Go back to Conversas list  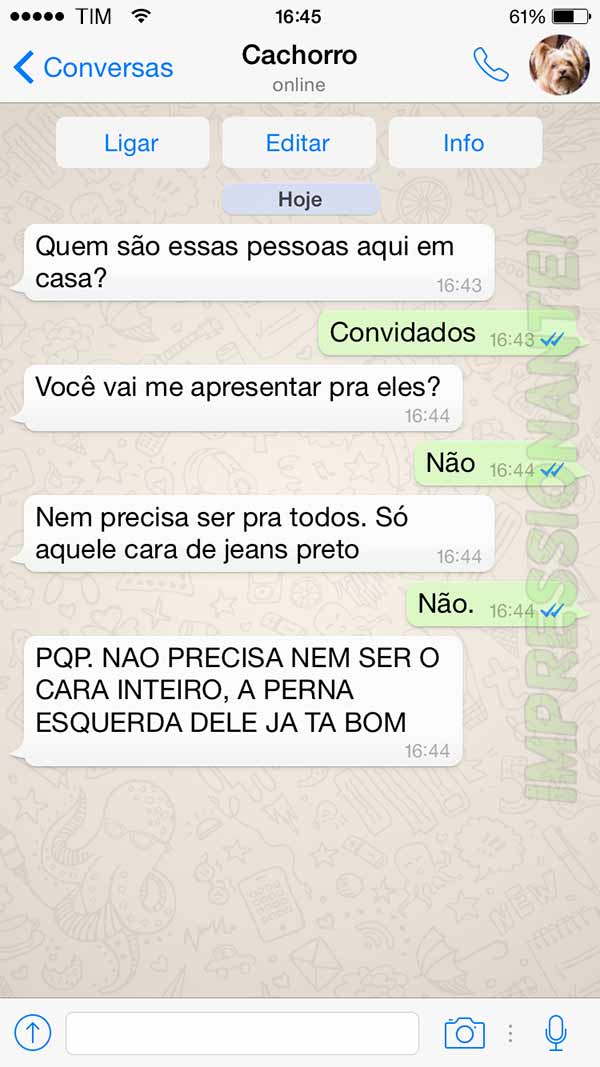pos(92,68)
